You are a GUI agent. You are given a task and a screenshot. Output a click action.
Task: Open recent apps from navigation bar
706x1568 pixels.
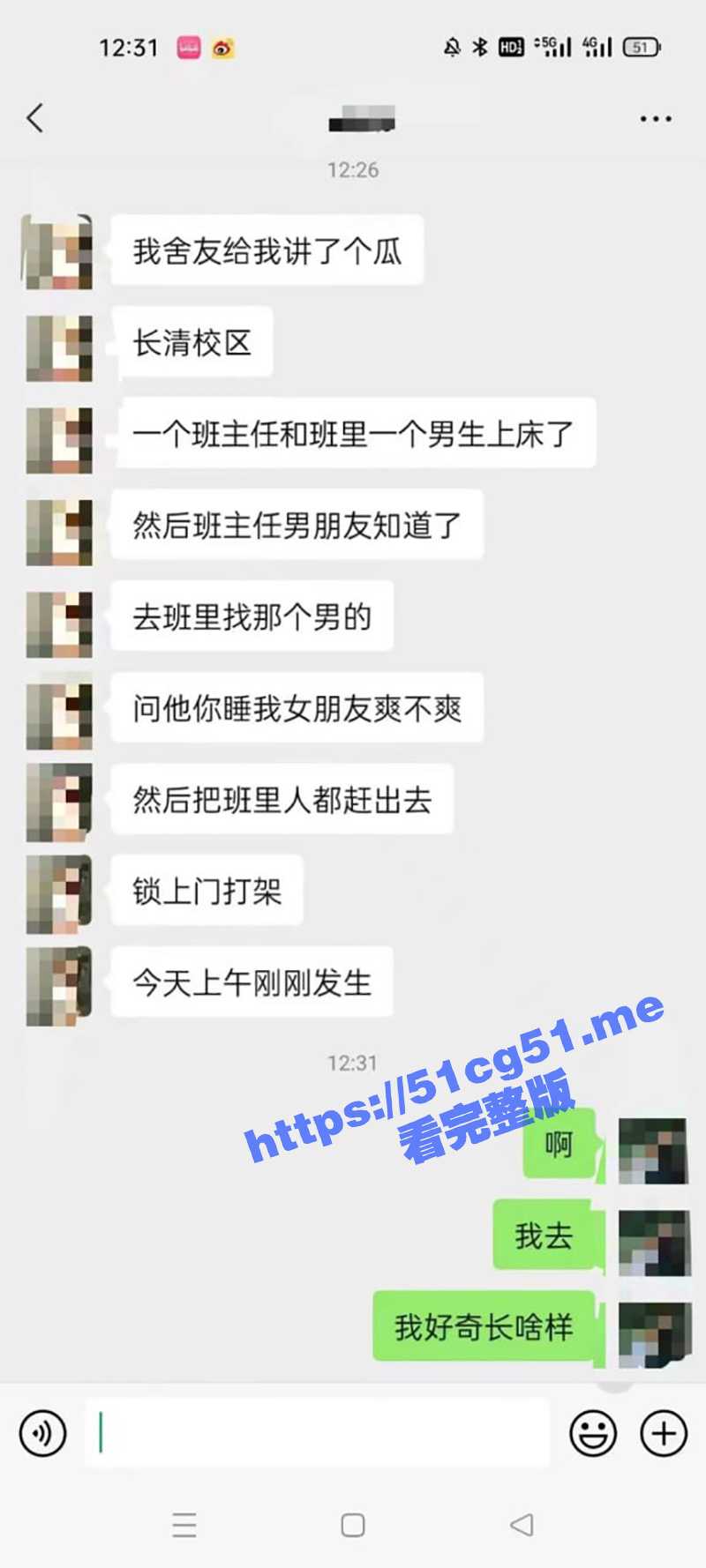point(184,1525)
